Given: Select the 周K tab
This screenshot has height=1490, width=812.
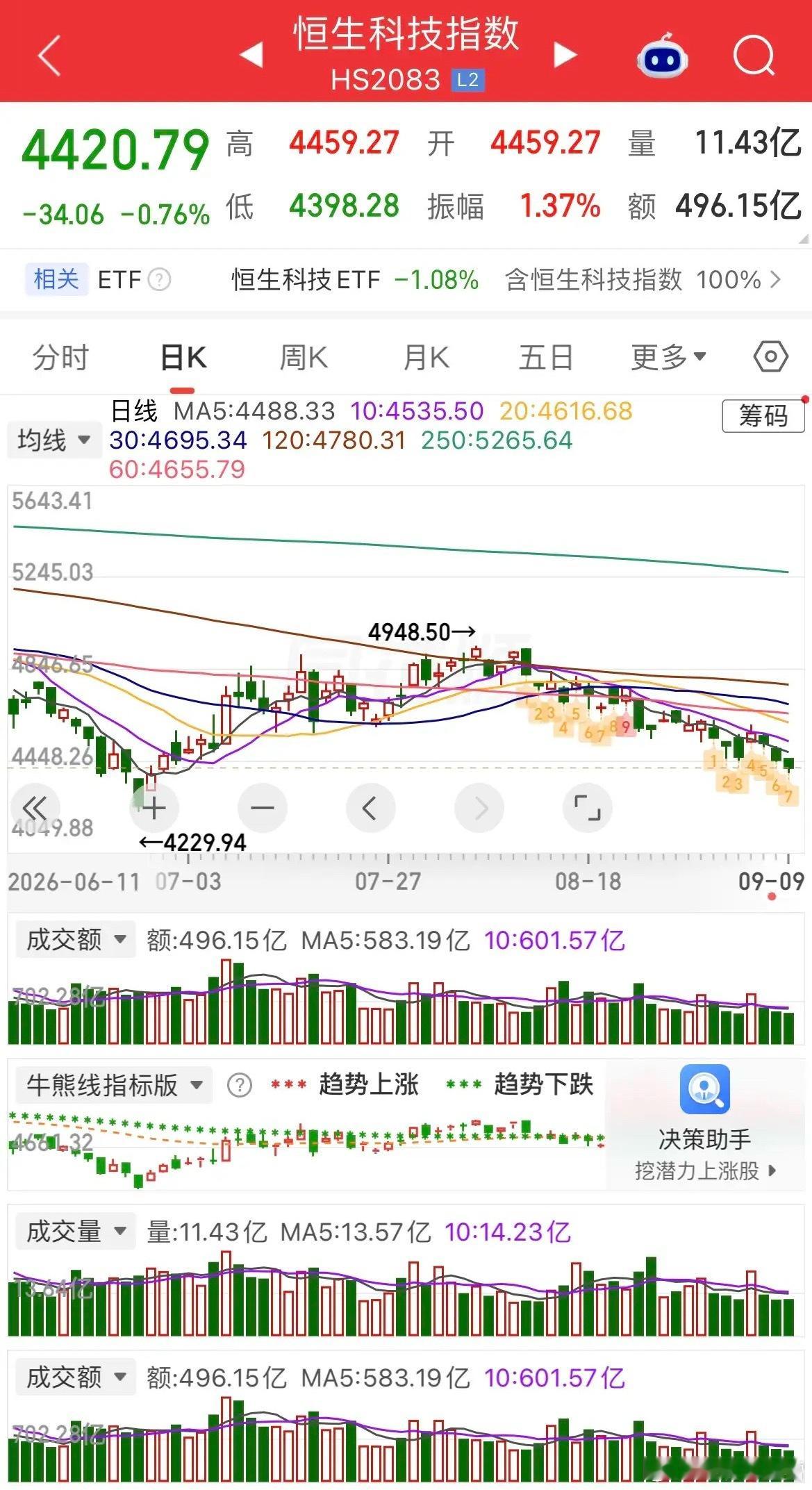Looking at the screenshot, I should [304, 358].
